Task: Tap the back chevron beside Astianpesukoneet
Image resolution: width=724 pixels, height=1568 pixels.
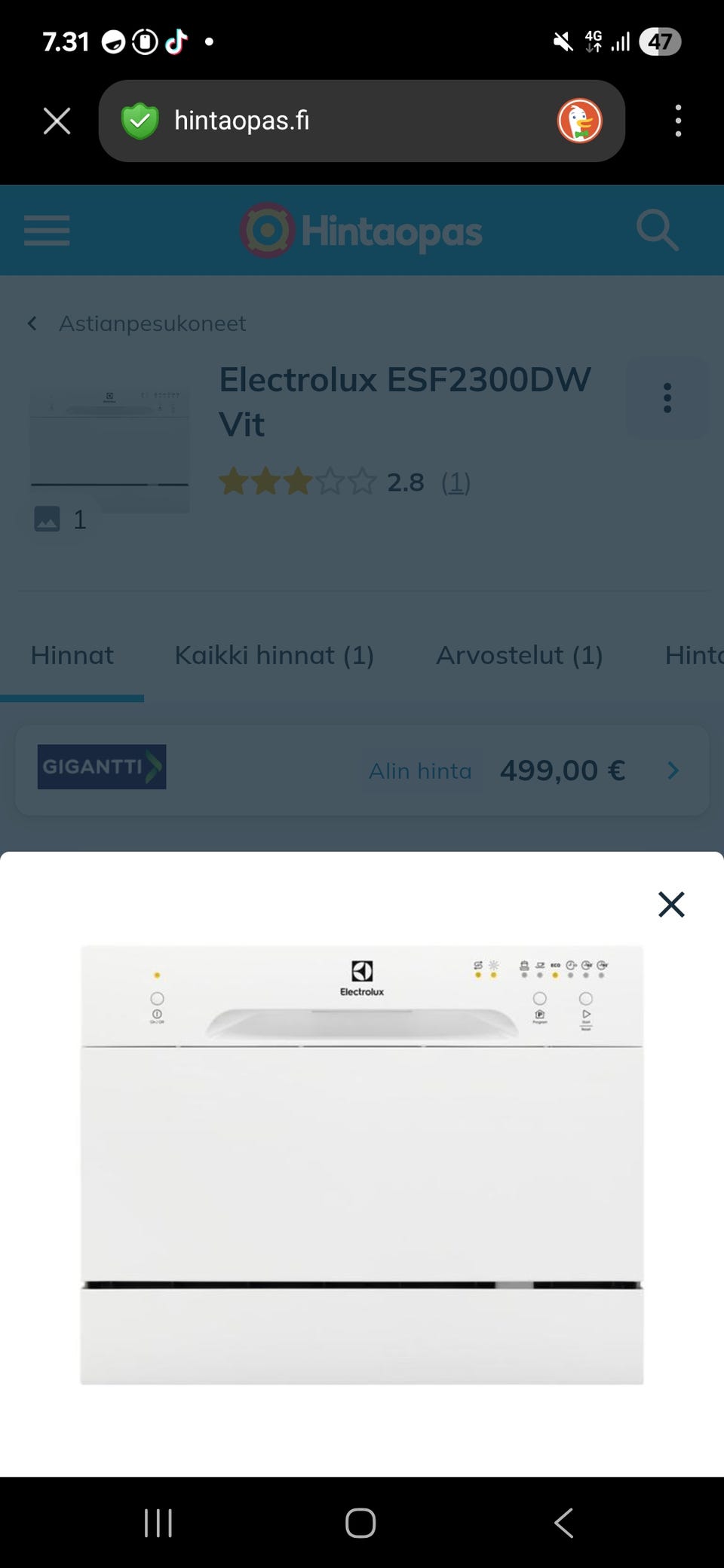Action: (x=32, y=323)
